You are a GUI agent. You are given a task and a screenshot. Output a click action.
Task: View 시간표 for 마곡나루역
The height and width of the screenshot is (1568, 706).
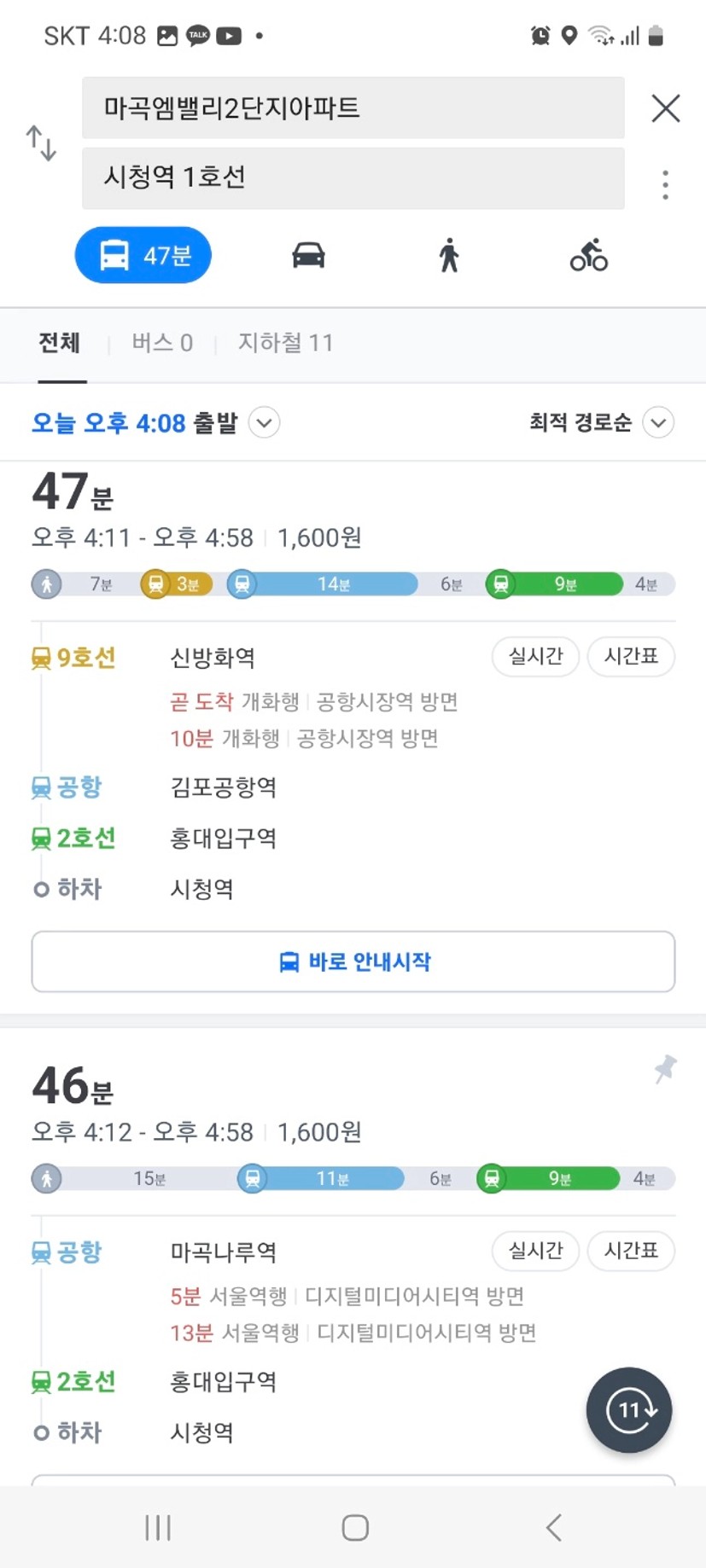(x=631, y=1251)
